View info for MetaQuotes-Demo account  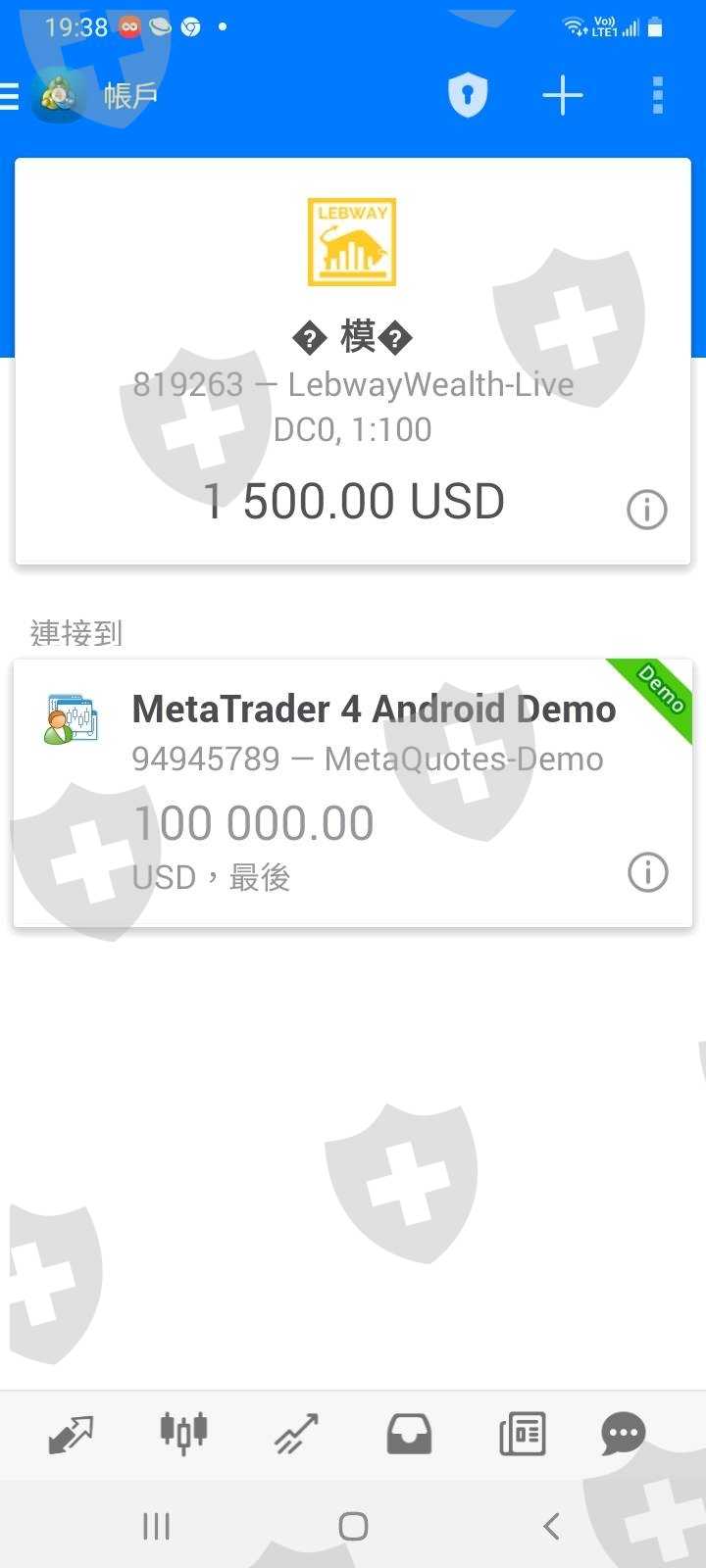[x=647, y=872]
